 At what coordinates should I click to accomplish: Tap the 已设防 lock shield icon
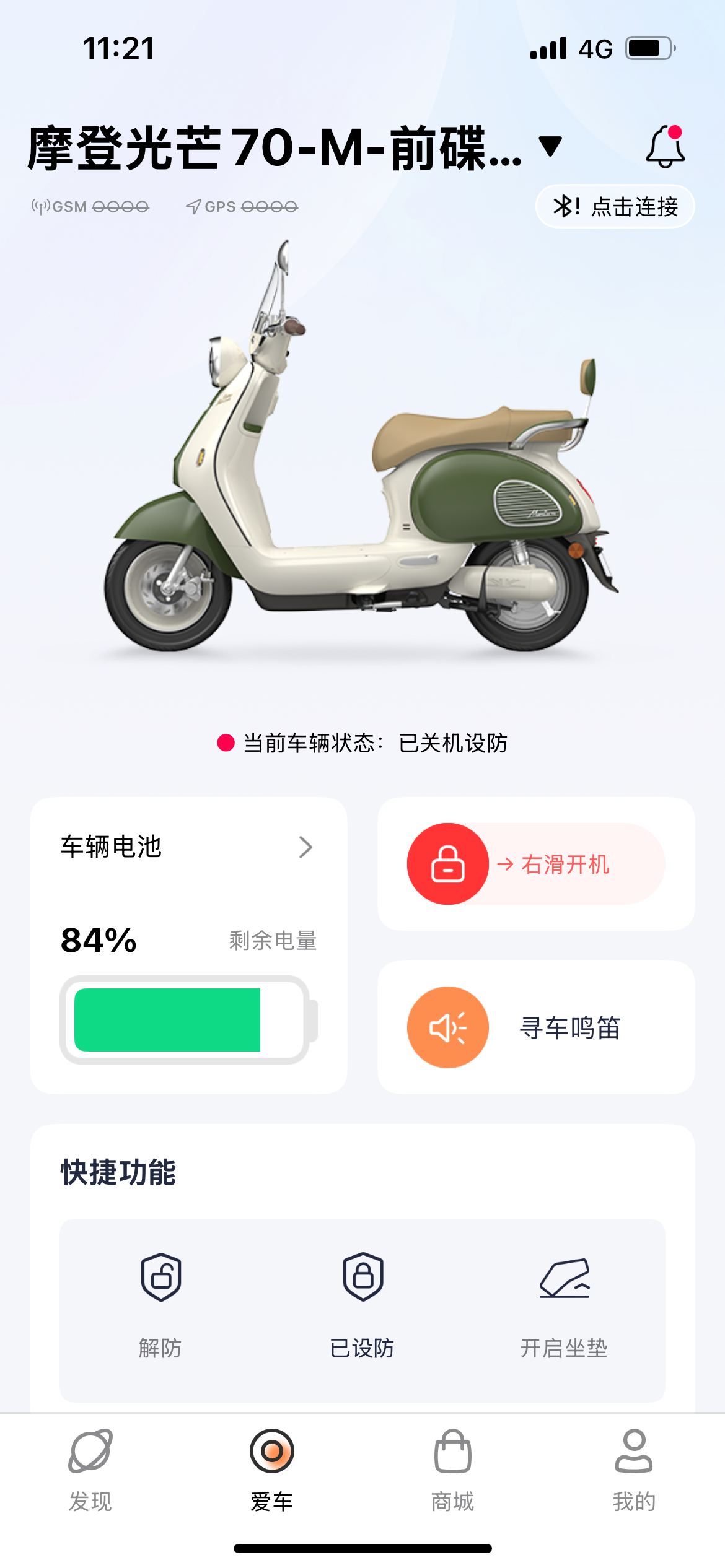pos(362,1278)
